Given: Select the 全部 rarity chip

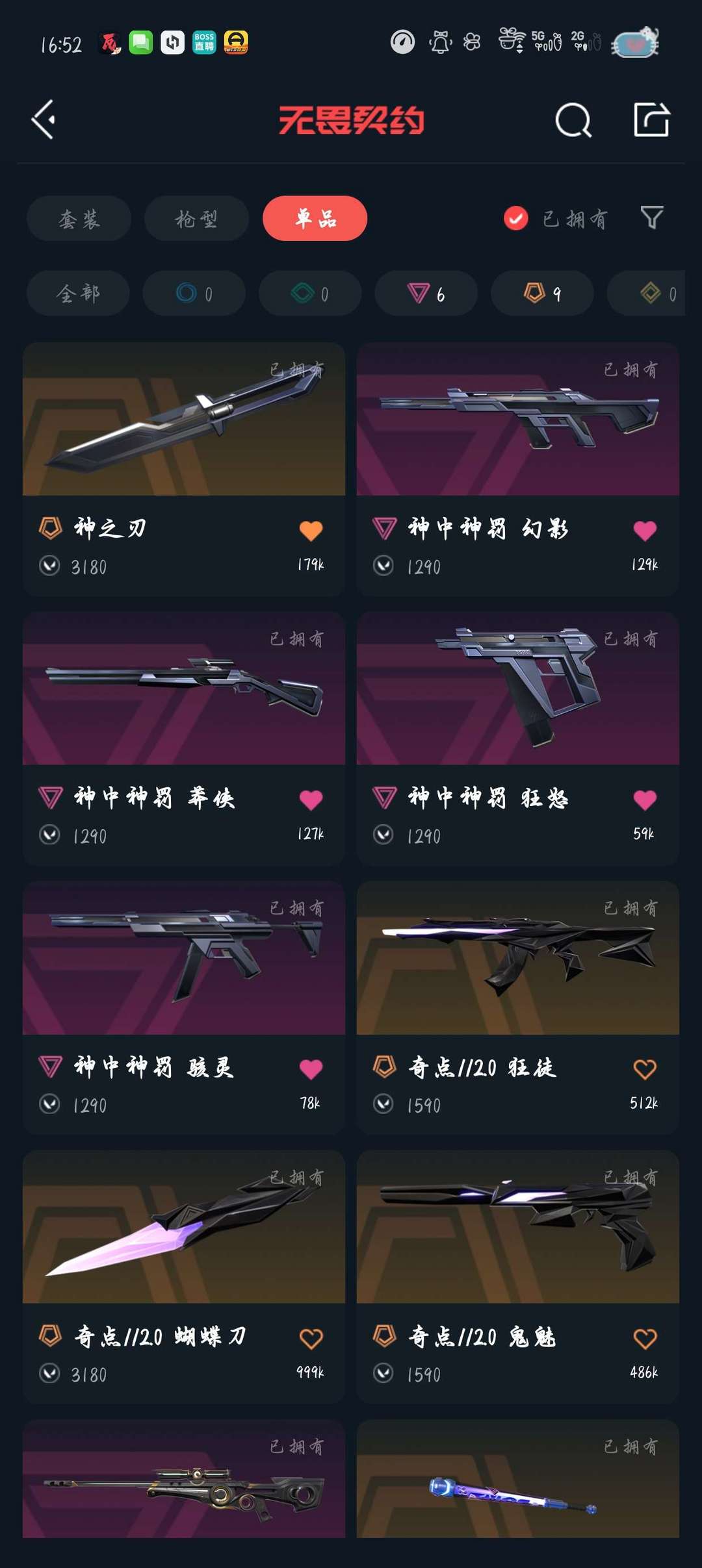Looking at the screenshot, I should tap(78, 293).
